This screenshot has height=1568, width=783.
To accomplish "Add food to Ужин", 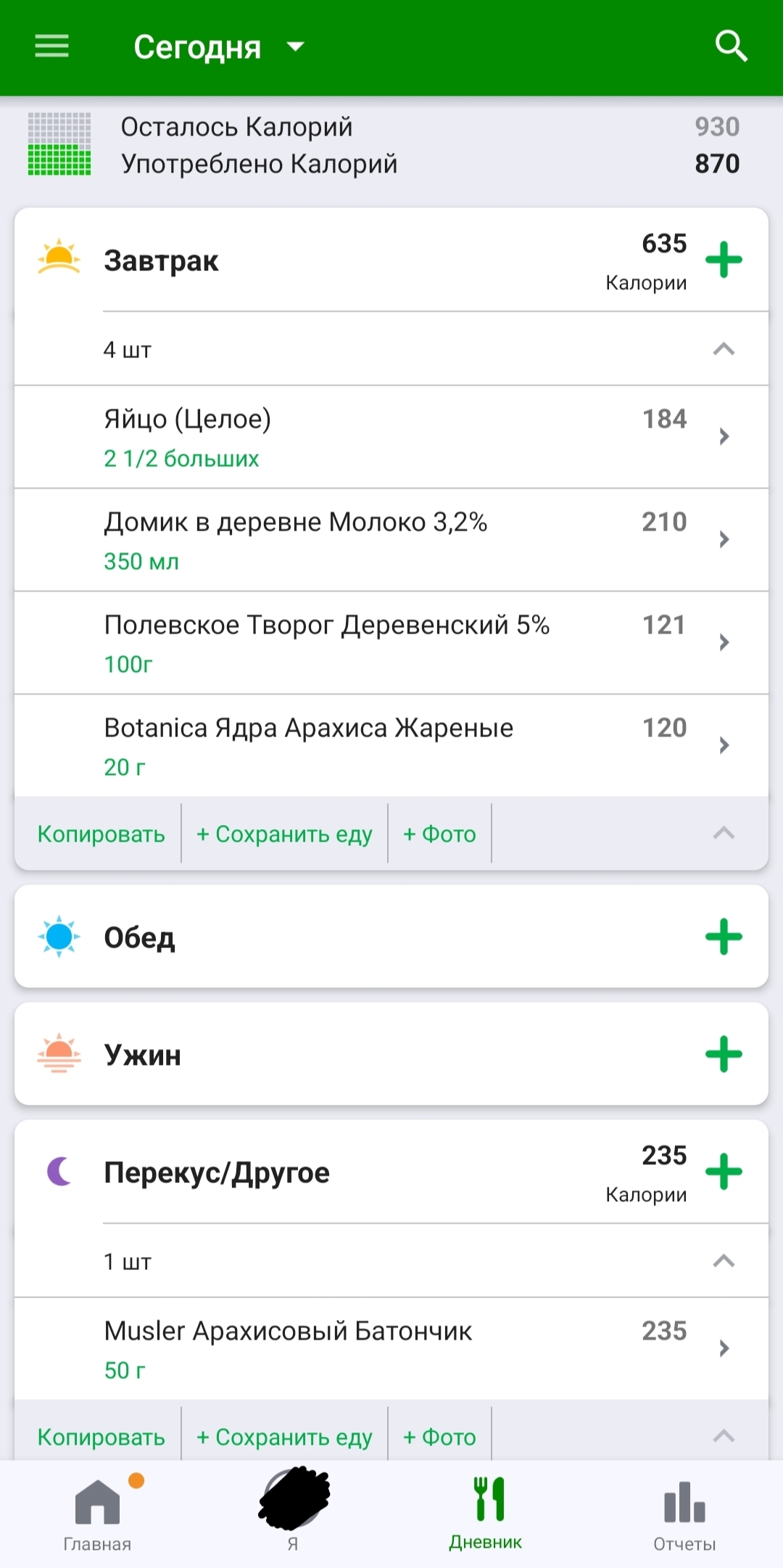I will tap(724, 1054).
